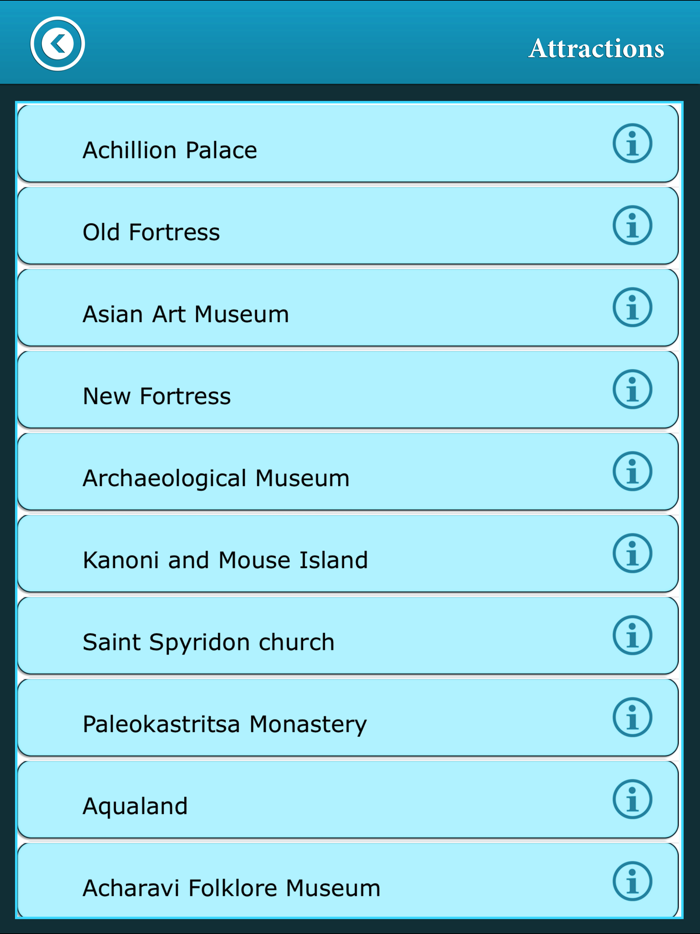View info for New Fortress
The image size is (700, 934).
(632, 390)
